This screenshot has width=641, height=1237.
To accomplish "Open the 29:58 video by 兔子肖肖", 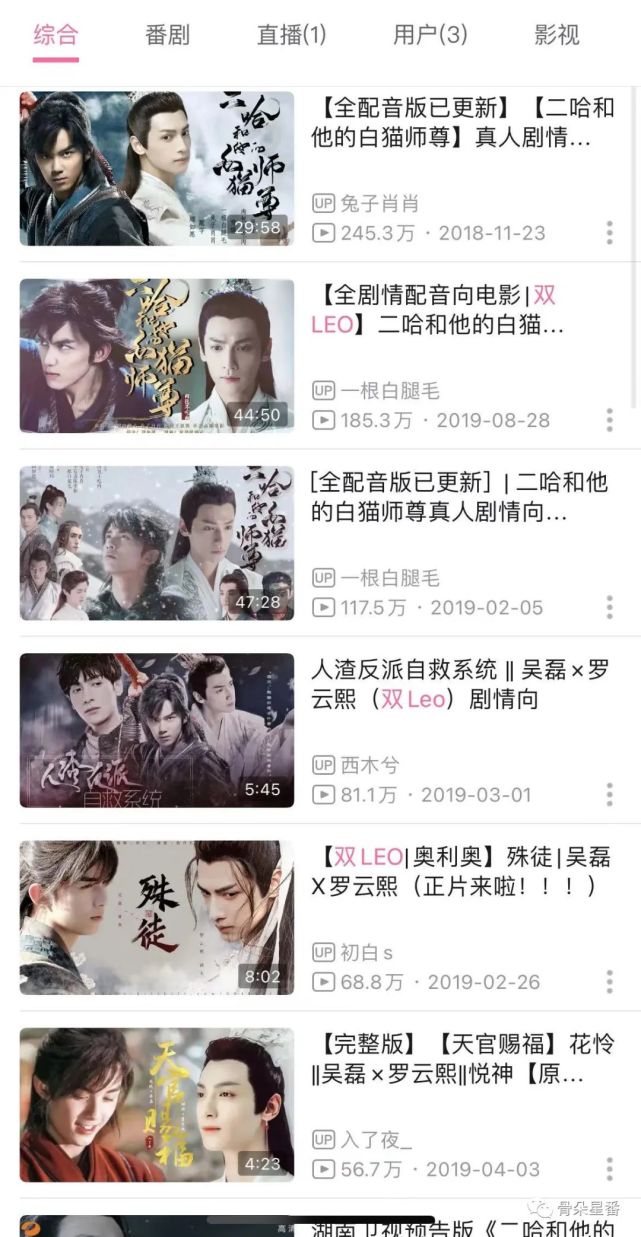I will click(x=157, y=169).
